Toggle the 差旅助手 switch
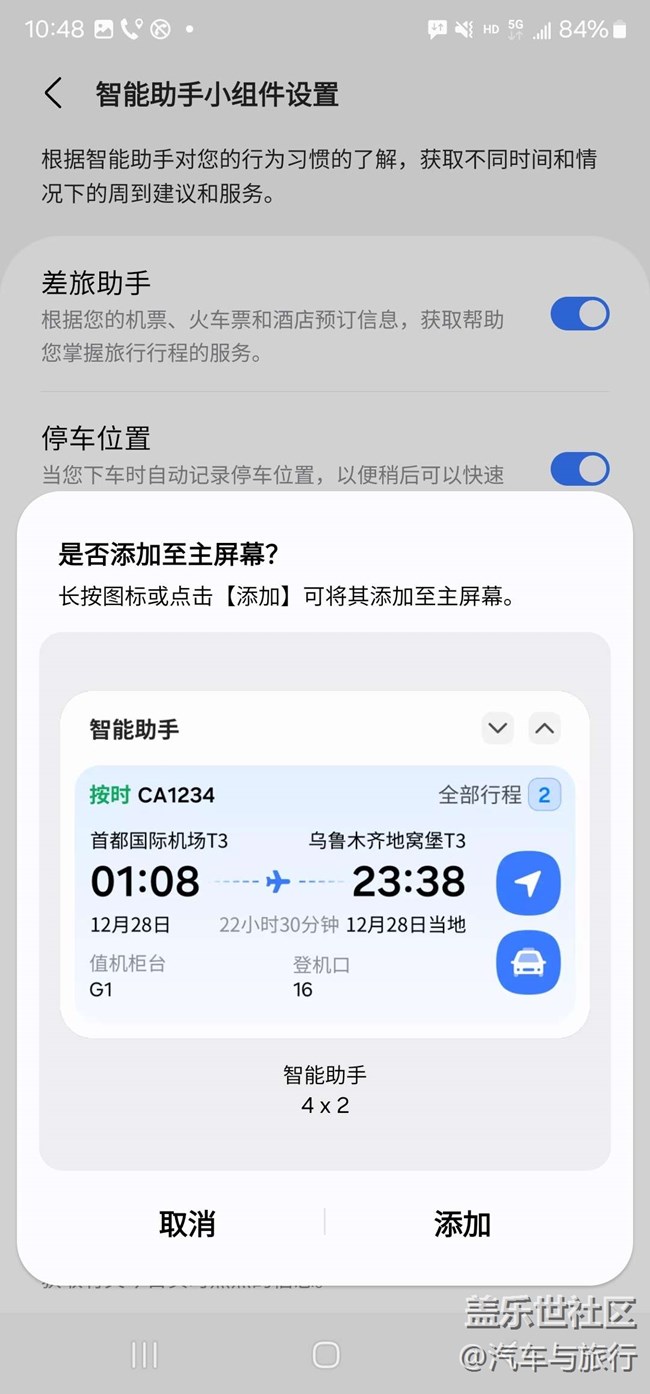Viewport: 650px width, 1394px height. click(x=580, y=314)
